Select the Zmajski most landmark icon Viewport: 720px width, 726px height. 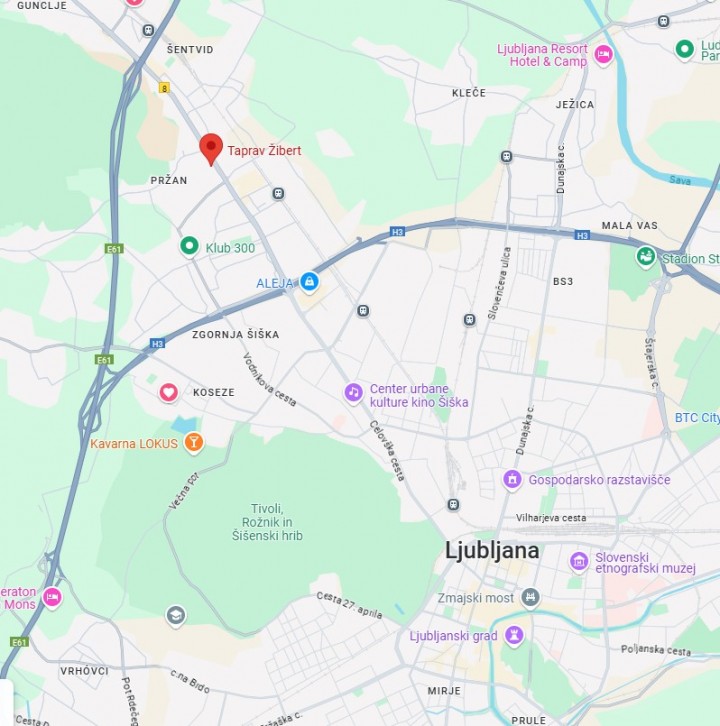point(530,598)
